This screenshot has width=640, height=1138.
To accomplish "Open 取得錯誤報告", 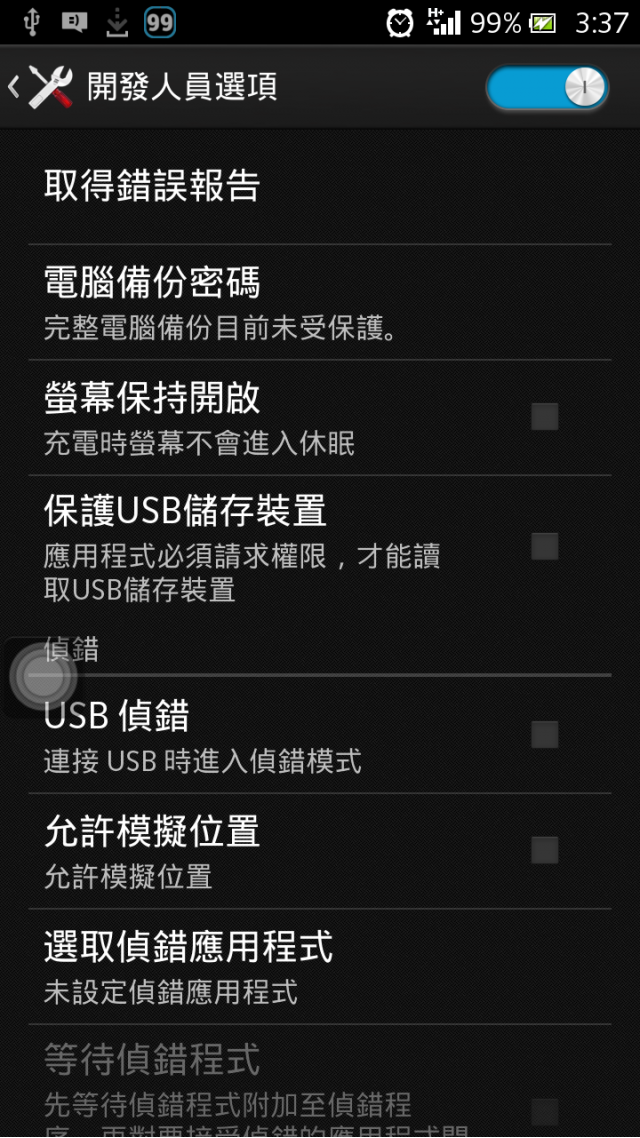I will coord(320,187).
